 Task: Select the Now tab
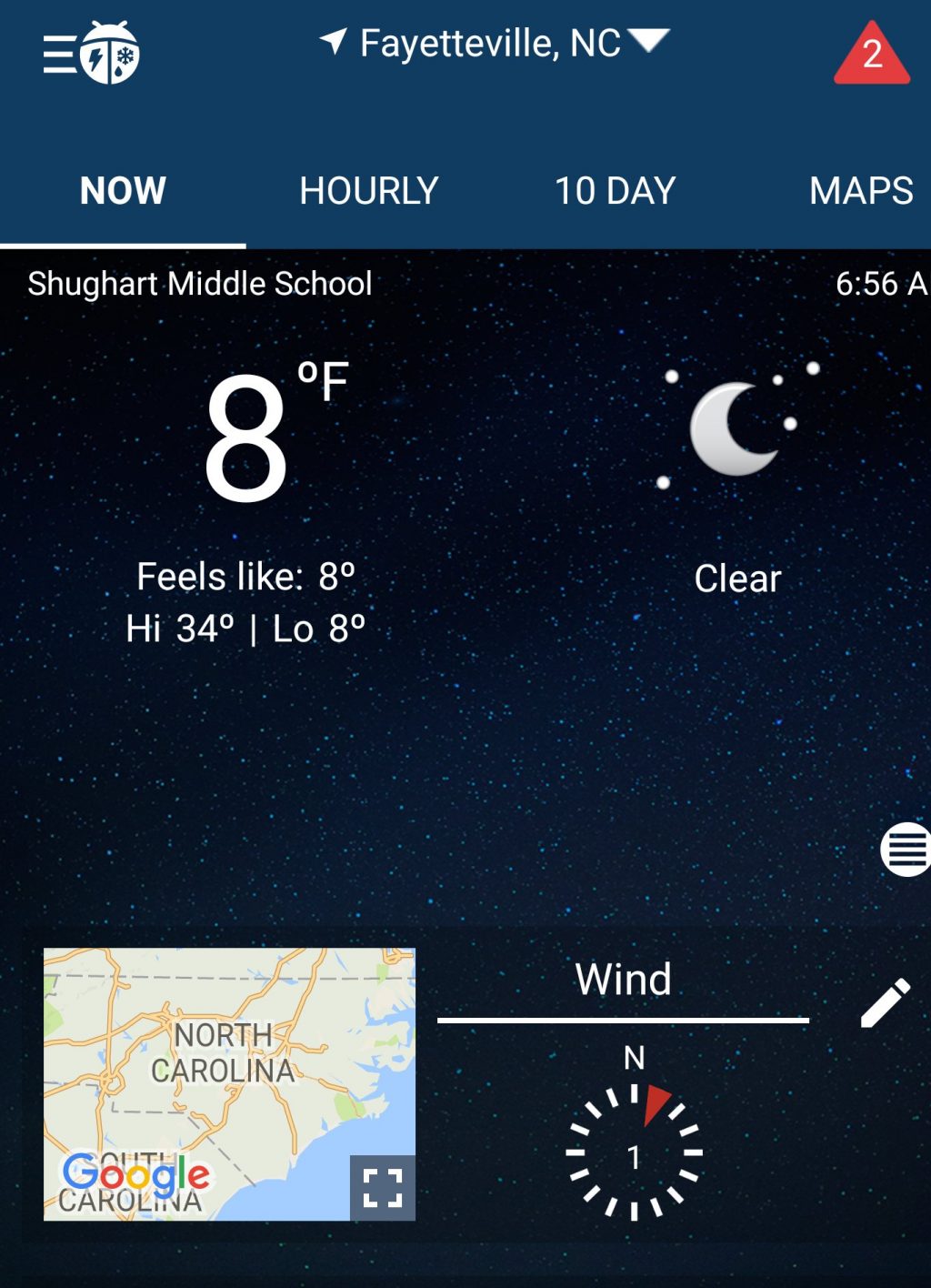point(123,191)
